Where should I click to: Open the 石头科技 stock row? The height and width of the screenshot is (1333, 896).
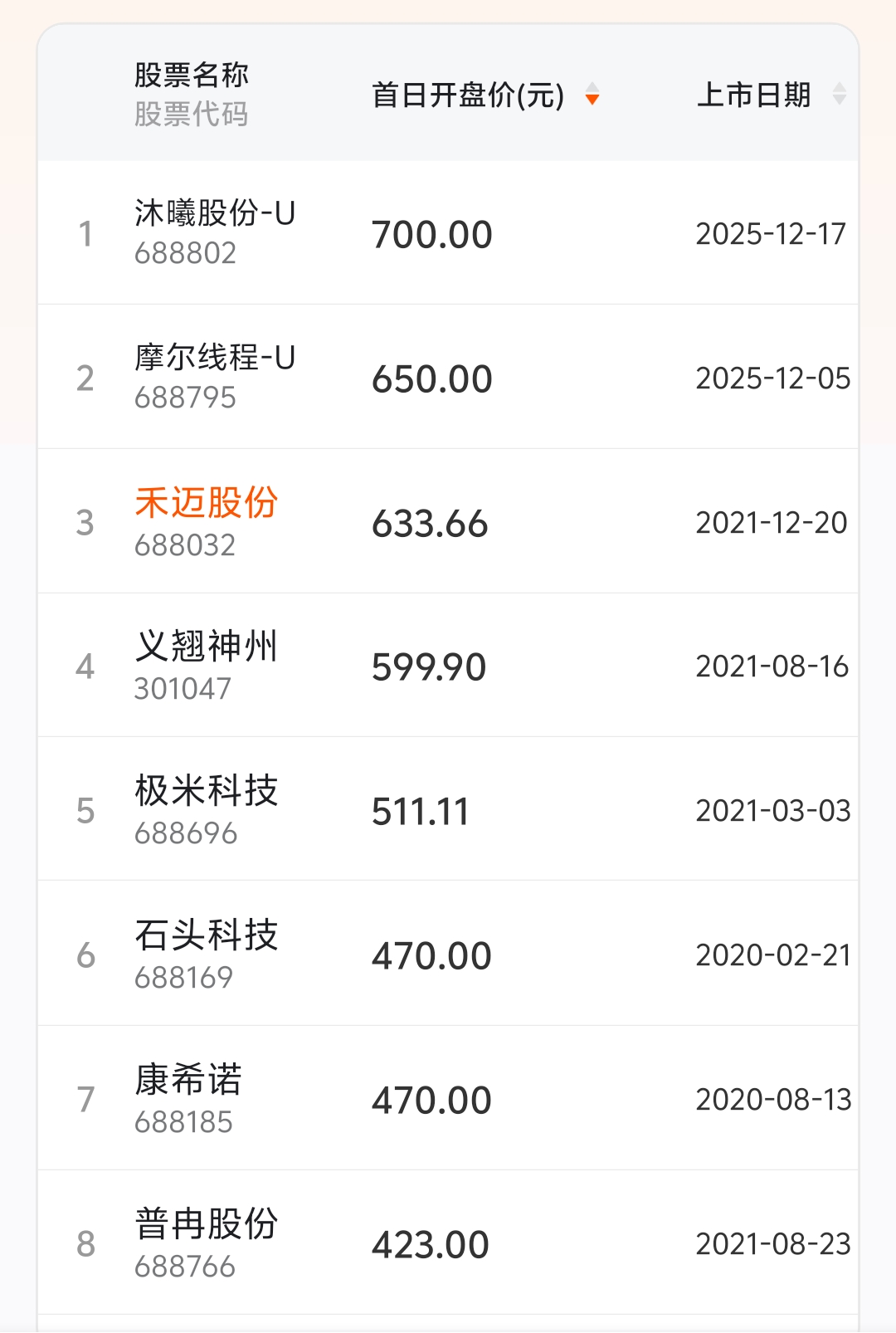pyautogui.click(x=206, y=934)
